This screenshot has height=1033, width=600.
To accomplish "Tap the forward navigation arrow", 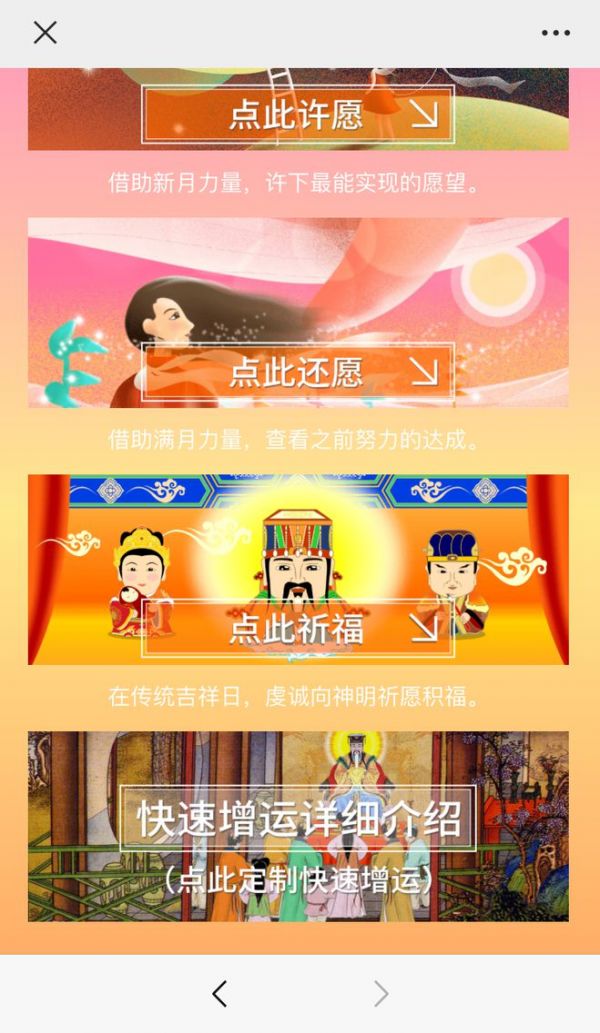I will pos(381,993).
